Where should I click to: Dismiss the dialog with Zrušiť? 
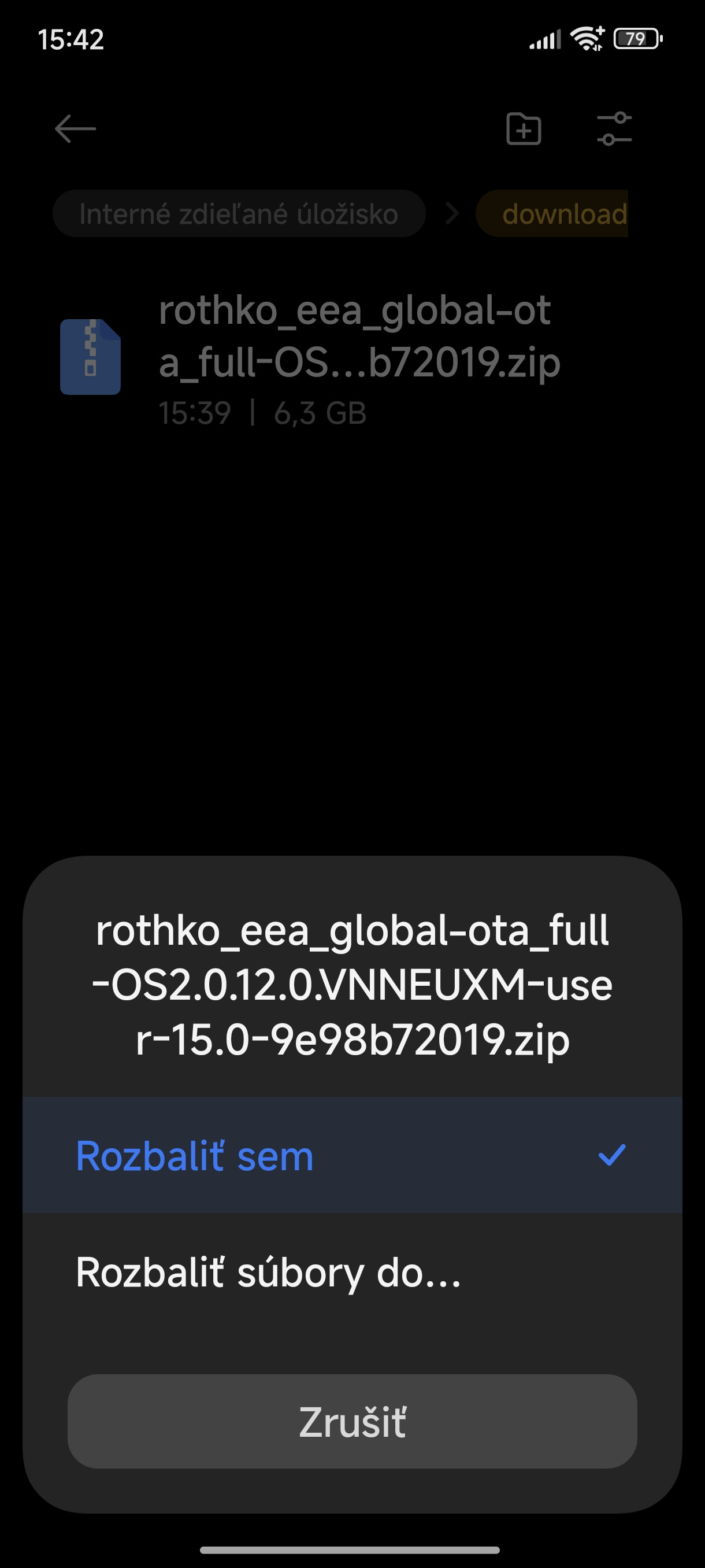click(352, 1421)
